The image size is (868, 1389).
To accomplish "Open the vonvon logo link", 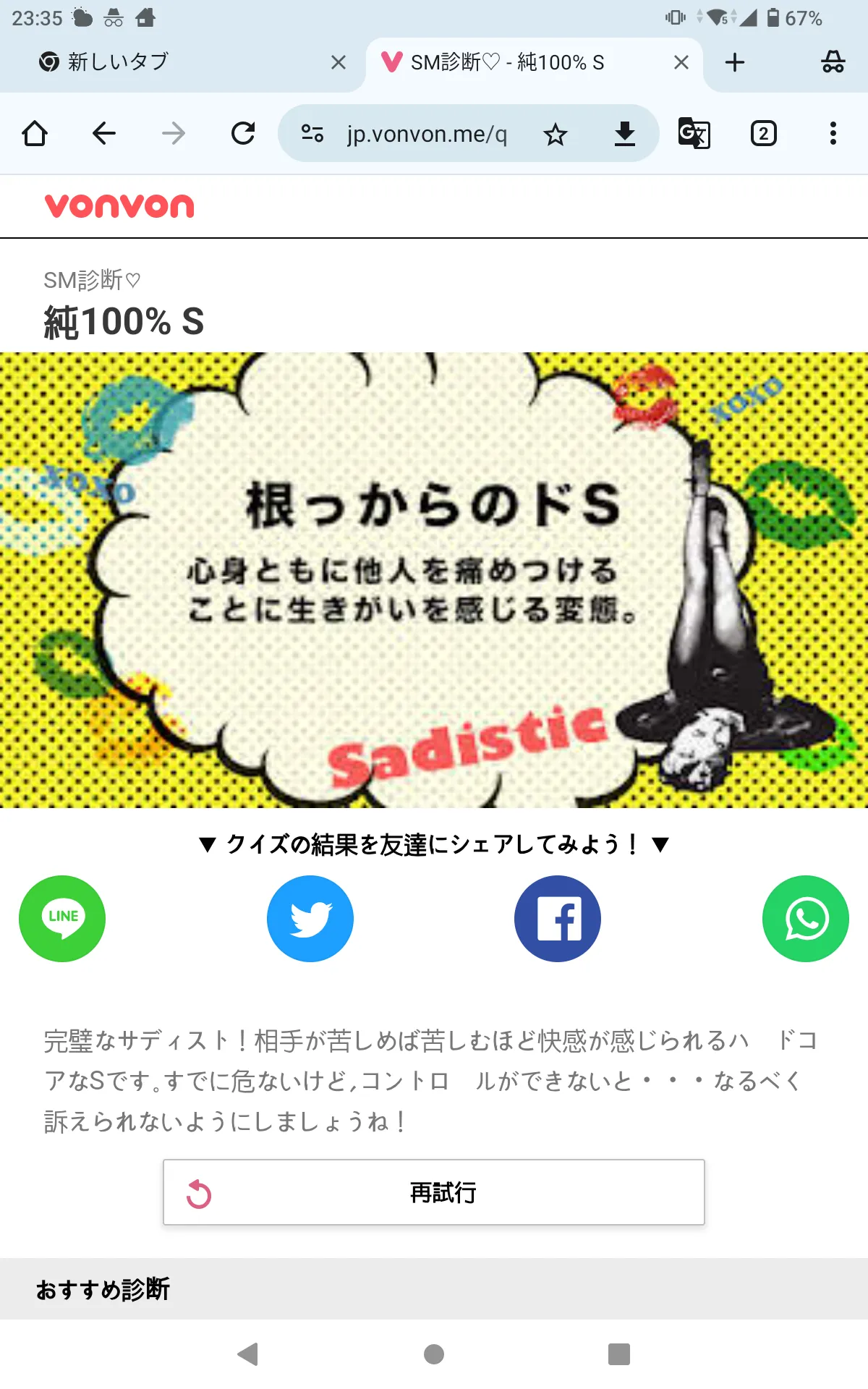I will (119, 206).
